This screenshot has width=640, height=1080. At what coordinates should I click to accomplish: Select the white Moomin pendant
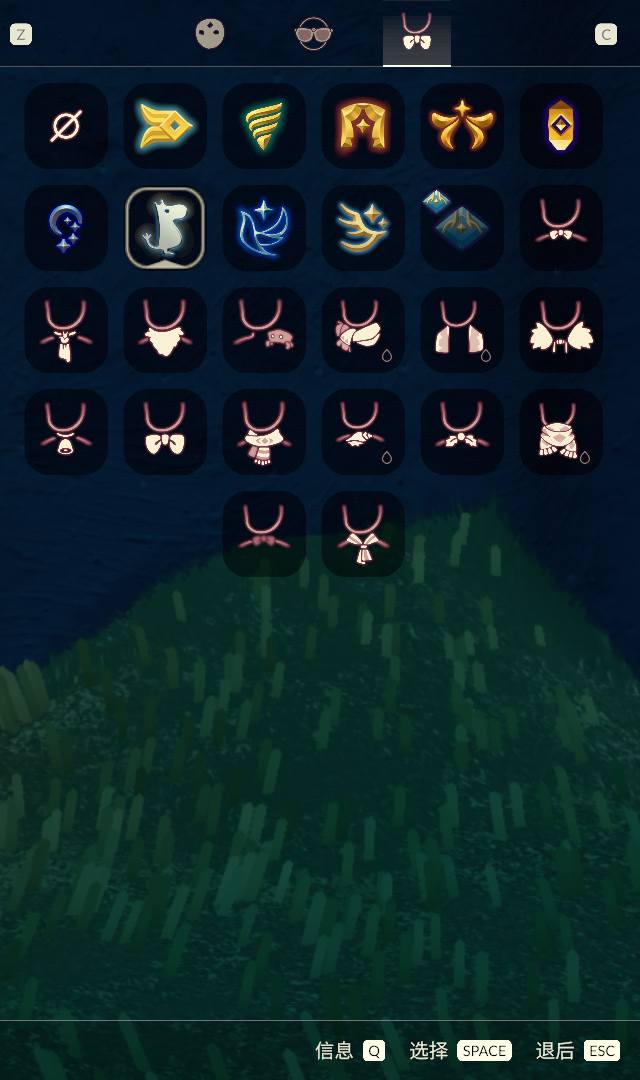point(165,228)
